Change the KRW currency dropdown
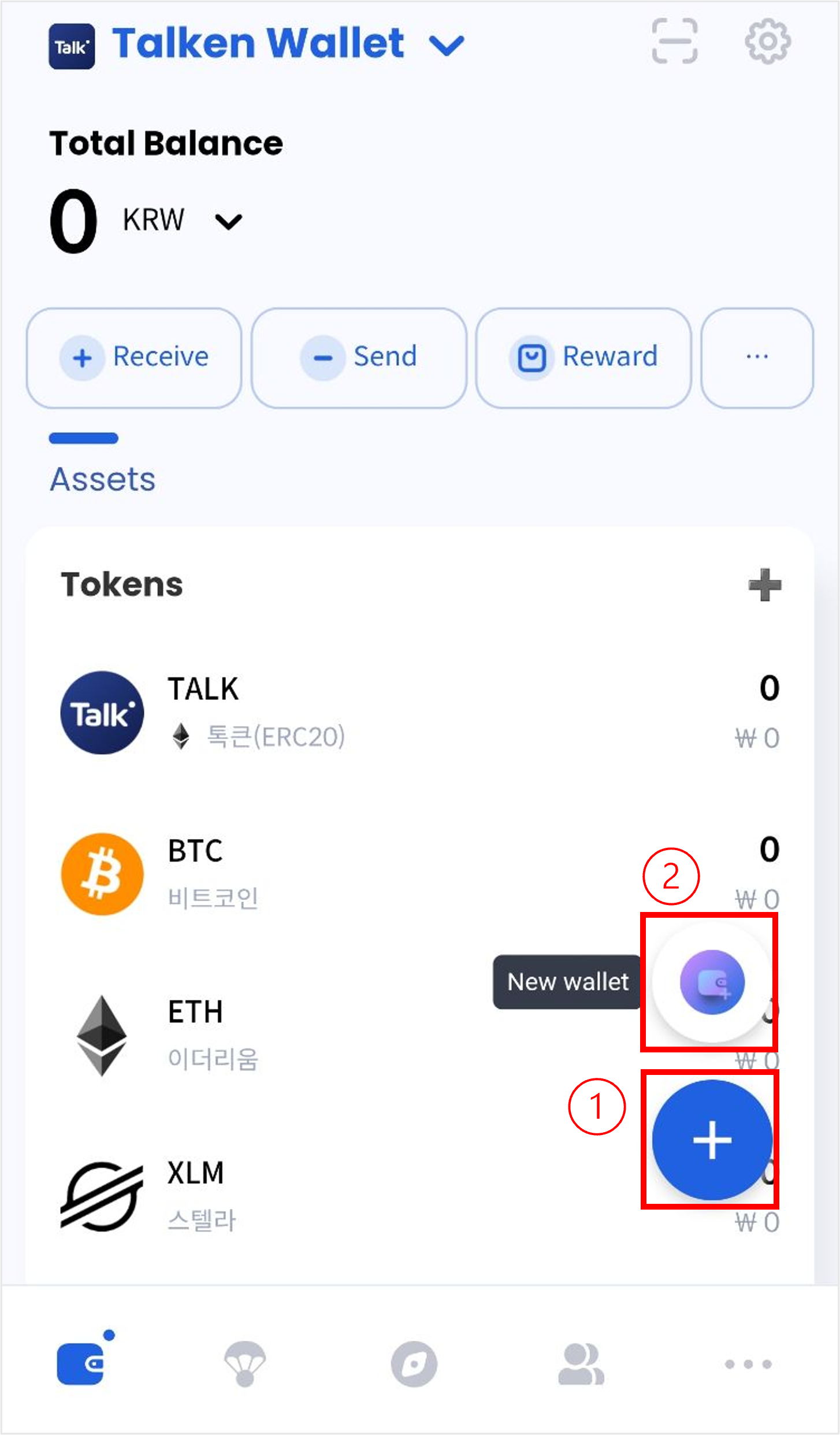The height and width of the screenshot is (1435, 840). (x=229, y=221)
